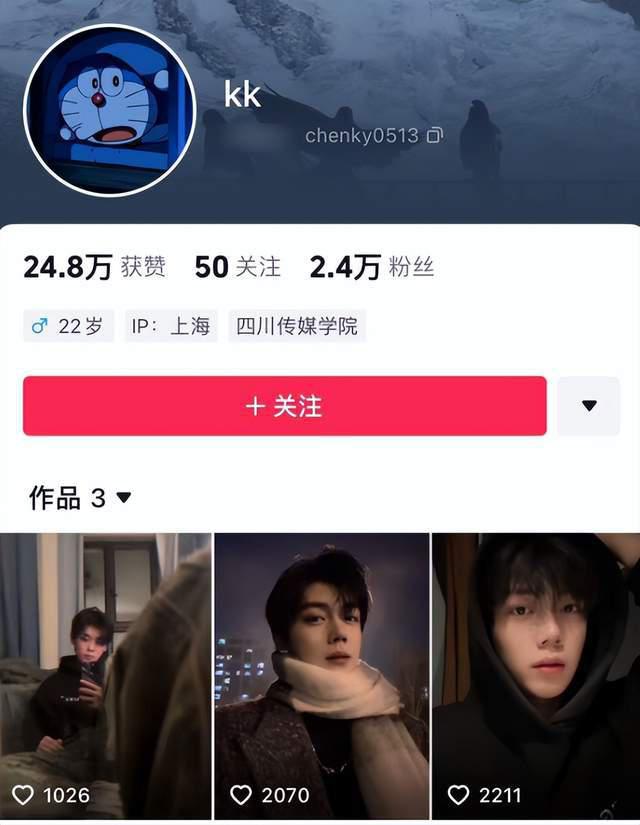Open the 50 关注 following list

(237, 267)
